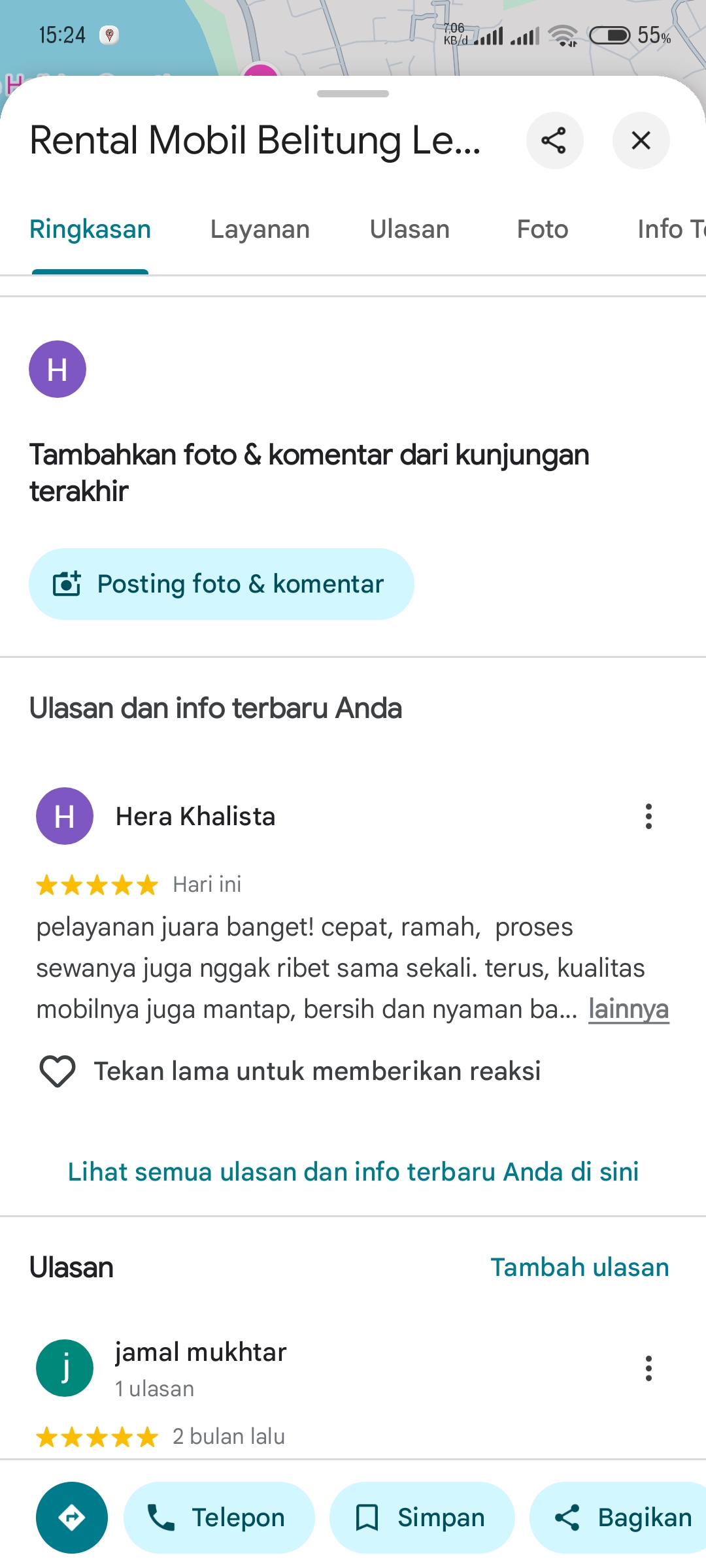Save this place with Simpan
The height and width of the screenshot is (1568, 706).
[422, 1517]
